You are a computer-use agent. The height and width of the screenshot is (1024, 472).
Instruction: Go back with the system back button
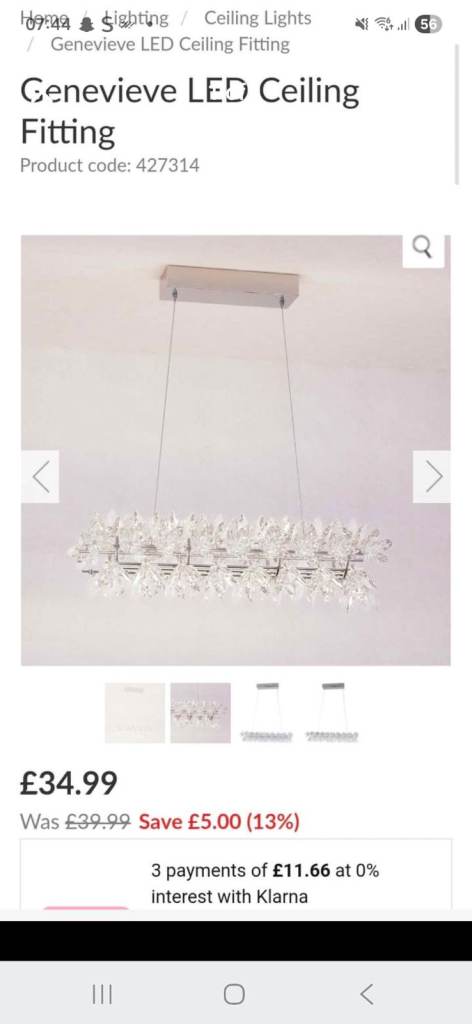point(367,994)
